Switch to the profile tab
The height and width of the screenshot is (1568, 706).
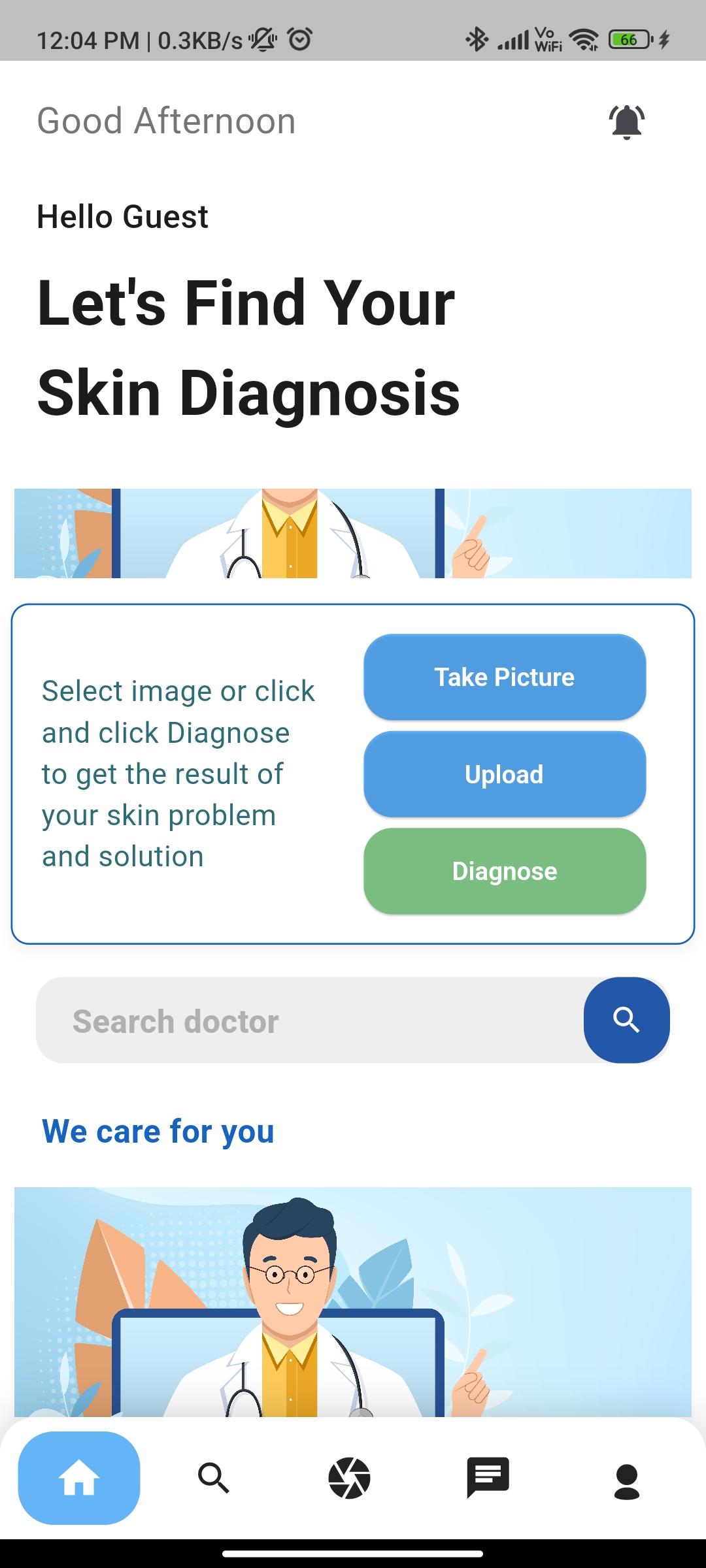point(626,1480)
